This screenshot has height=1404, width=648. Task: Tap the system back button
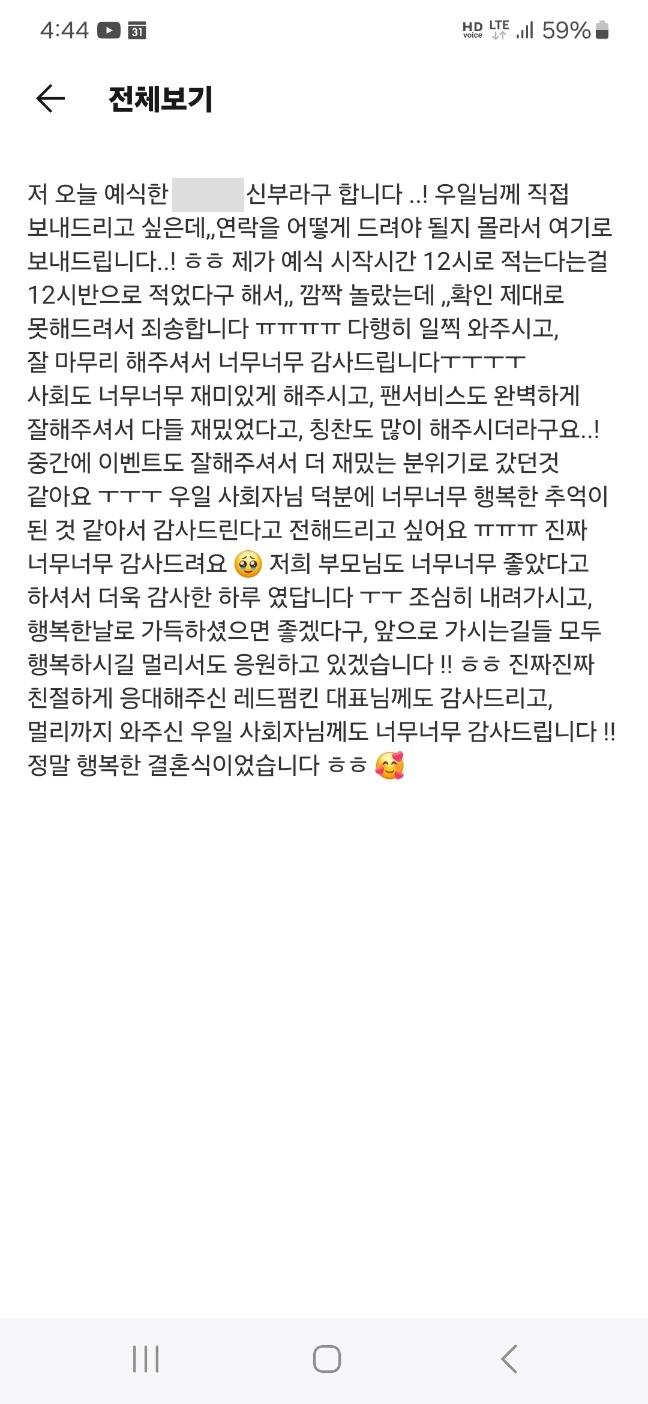[x=509, y=1358]
